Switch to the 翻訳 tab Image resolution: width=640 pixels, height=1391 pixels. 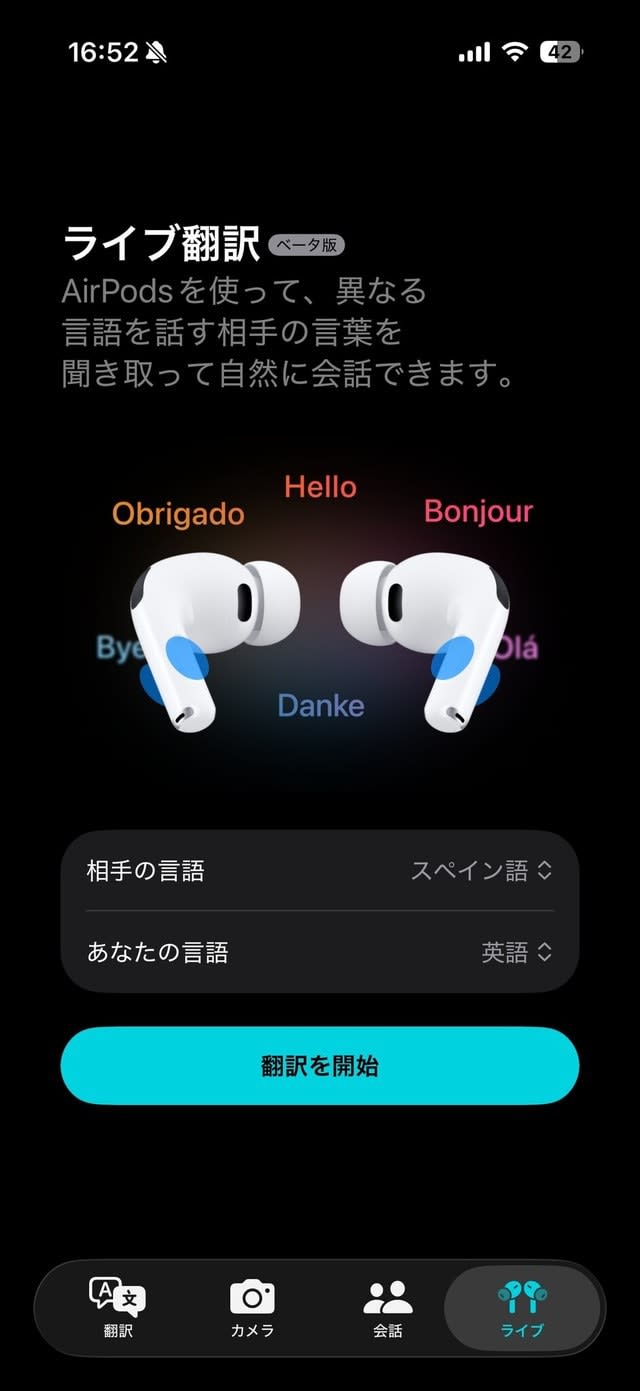tap(117, 1307)
